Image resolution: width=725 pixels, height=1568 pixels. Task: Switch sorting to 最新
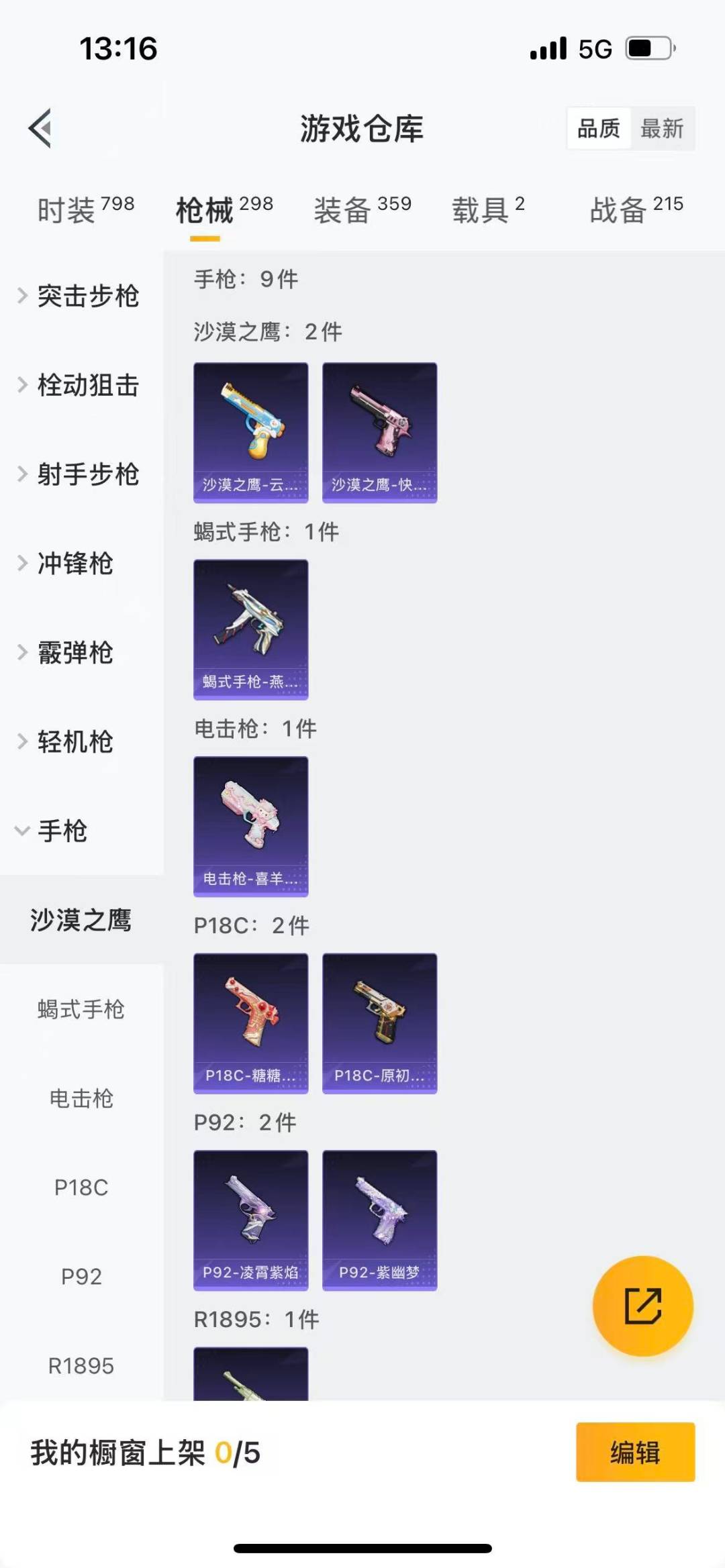[662, 129]
